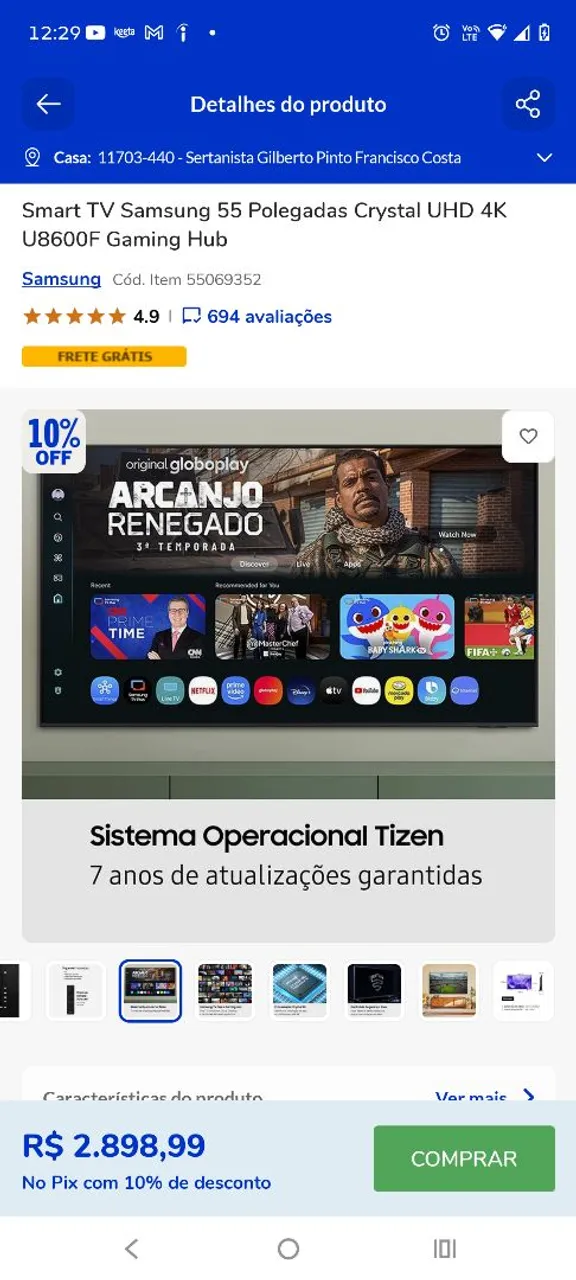The height and width of the screenshot is (1280, 576).
Task: Open recent apps from navigation bar
Action: tap(445, 1248)
